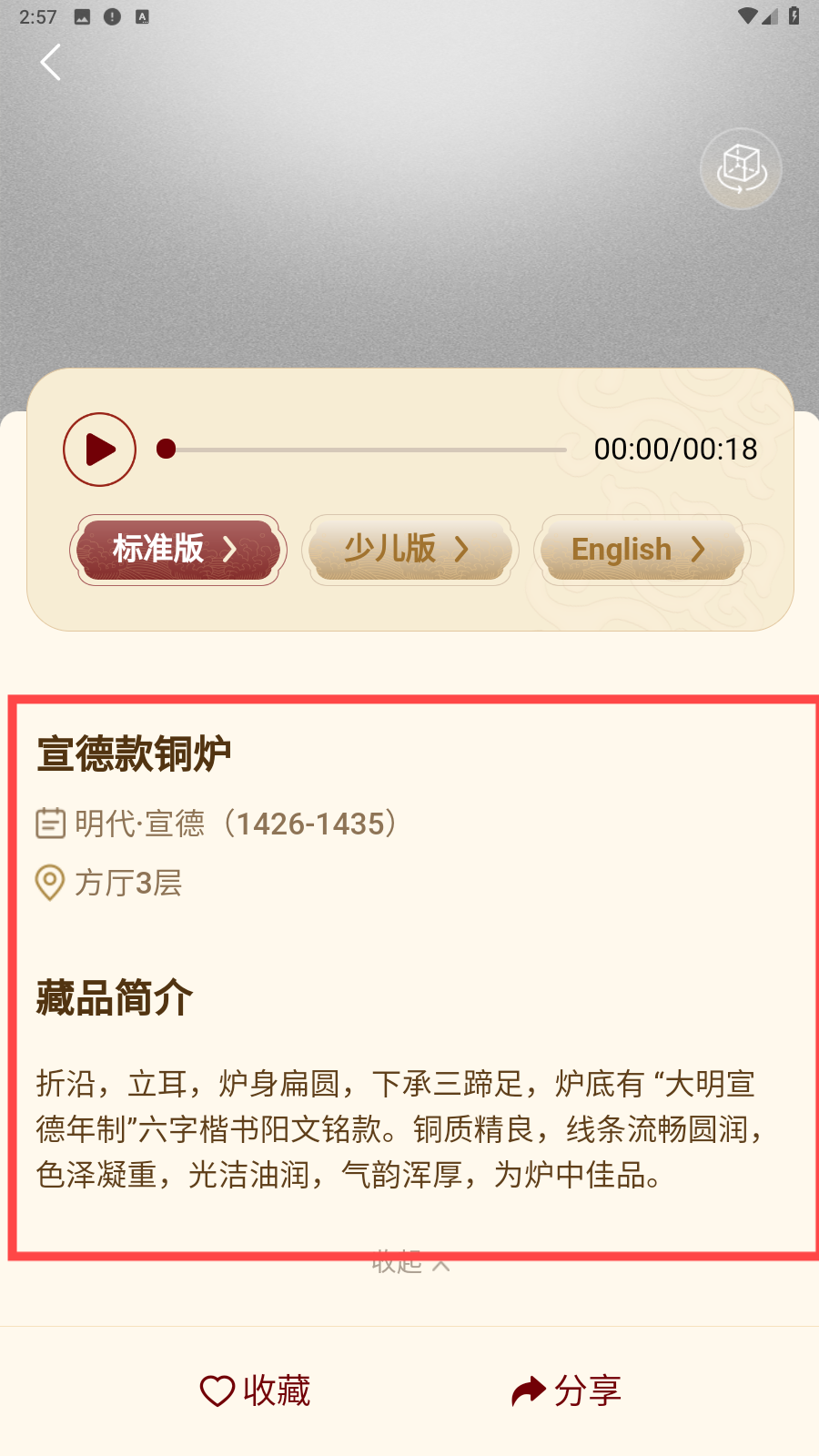The image size is (819, 1456).
Task: Share this exhibit via 分享
Action: click(x=566, y=1390)
